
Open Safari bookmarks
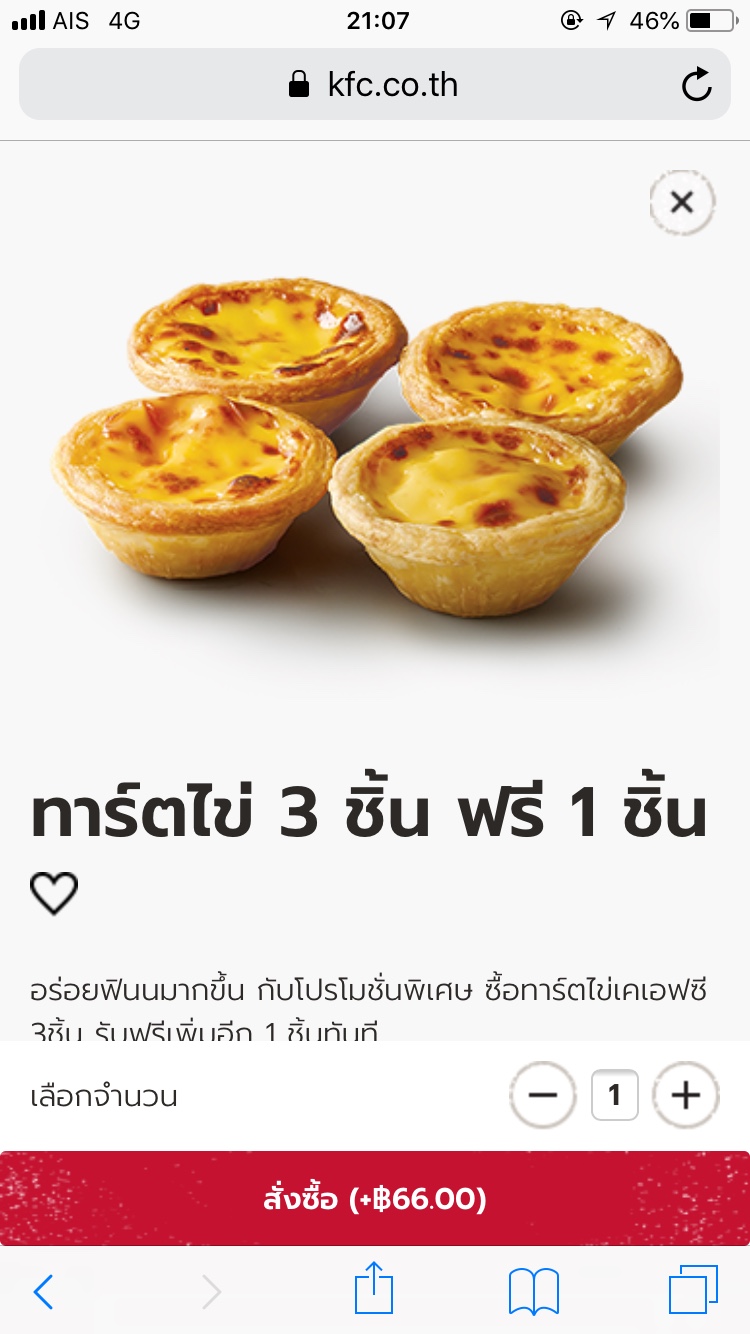534,1292
